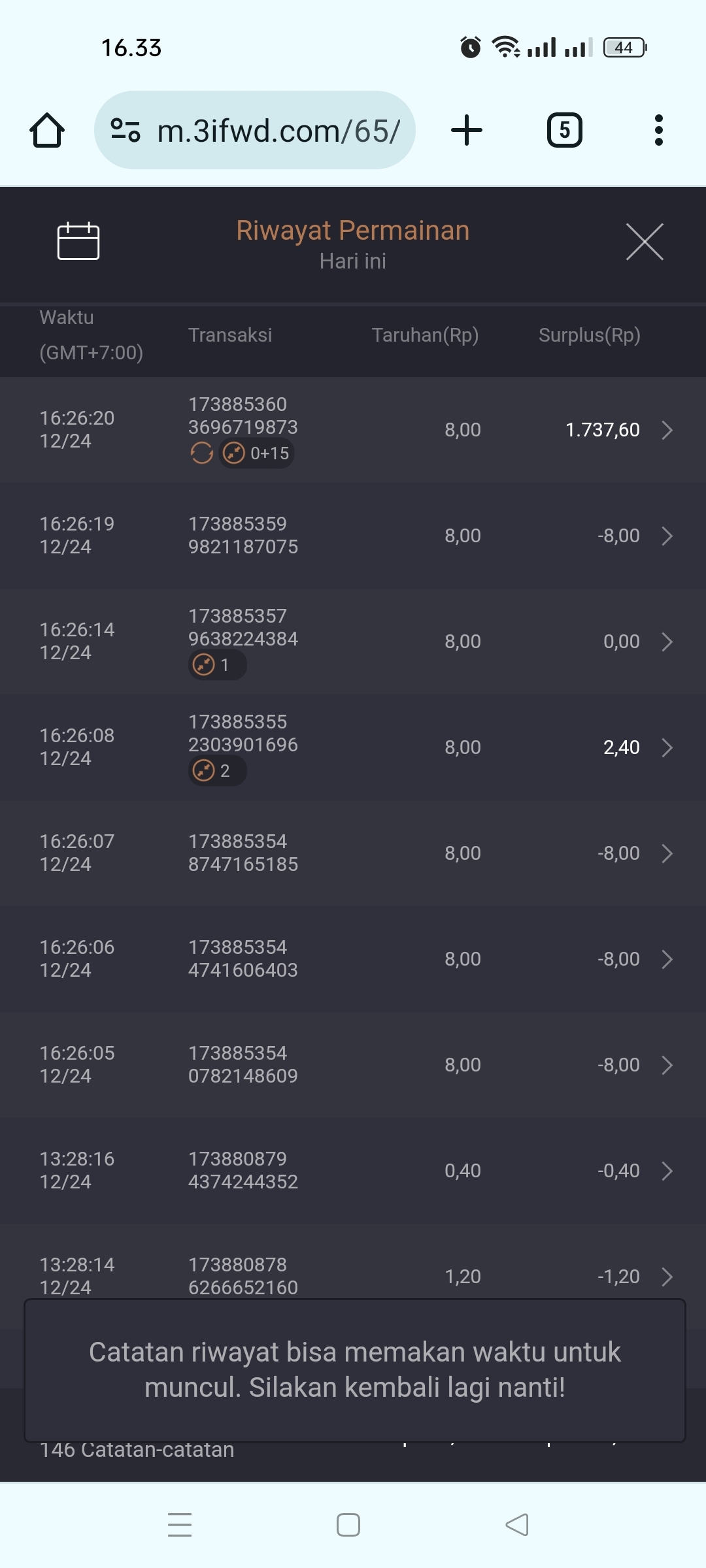This screenshot has height=1568, width=706.
Task: Open the browser overflow menu
Action: [x=659, y=130]
